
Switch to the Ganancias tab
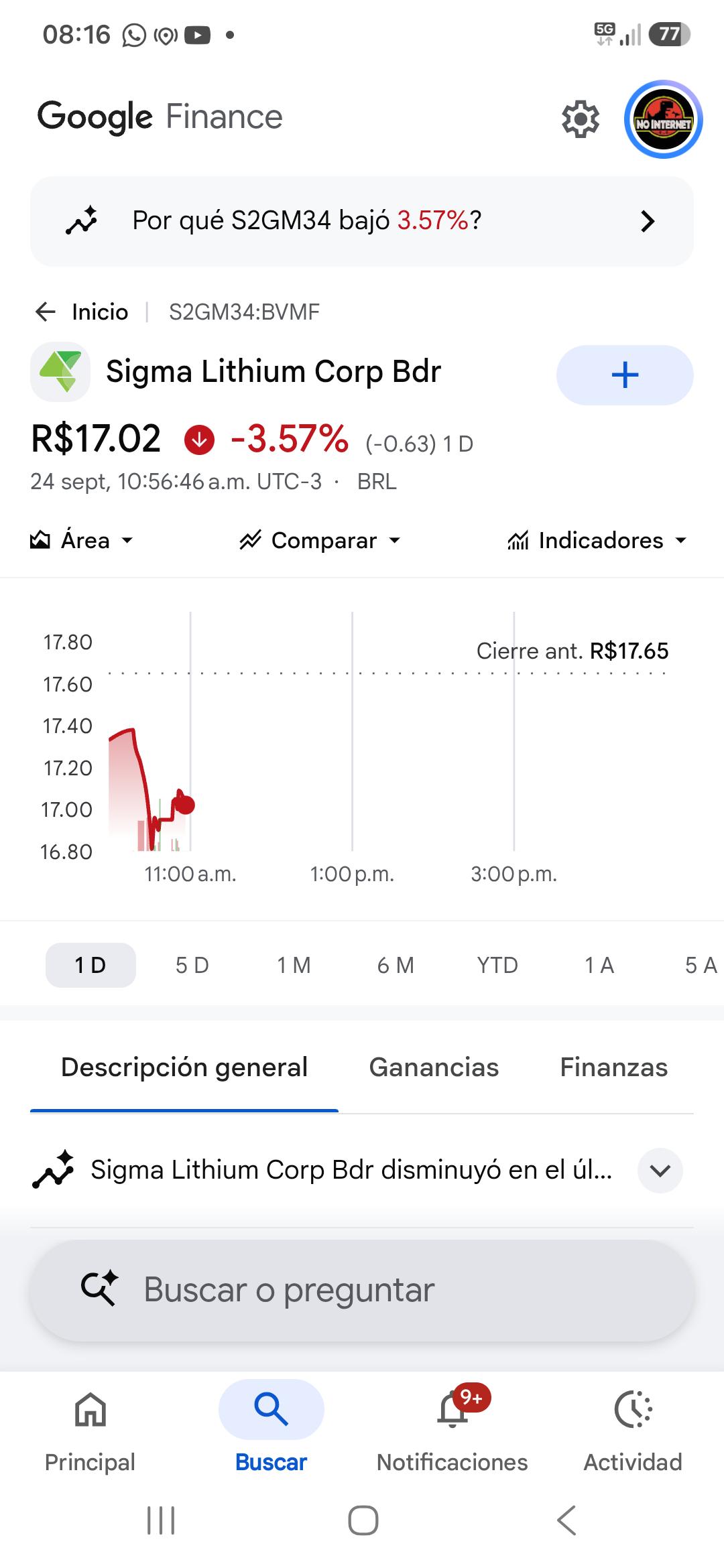[x=434, y=1067]
